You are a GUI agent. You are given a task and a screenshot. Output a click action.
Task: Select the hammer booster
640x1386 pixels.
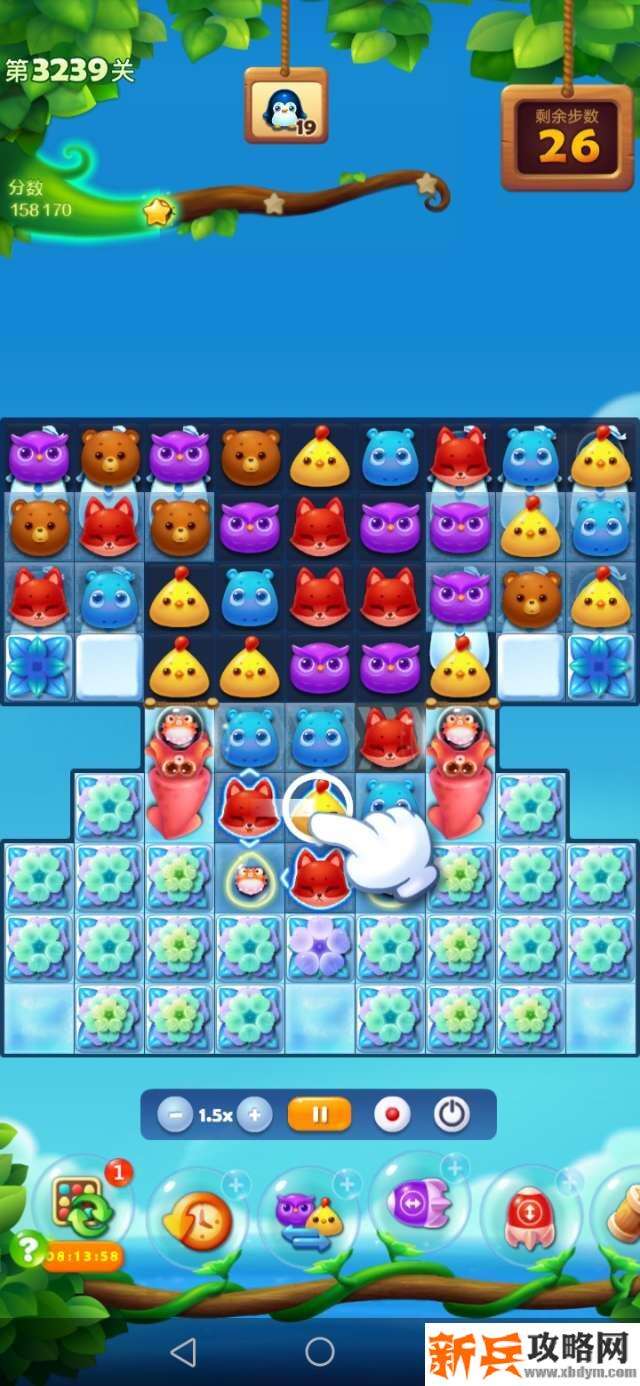(x=624, y=1212)
